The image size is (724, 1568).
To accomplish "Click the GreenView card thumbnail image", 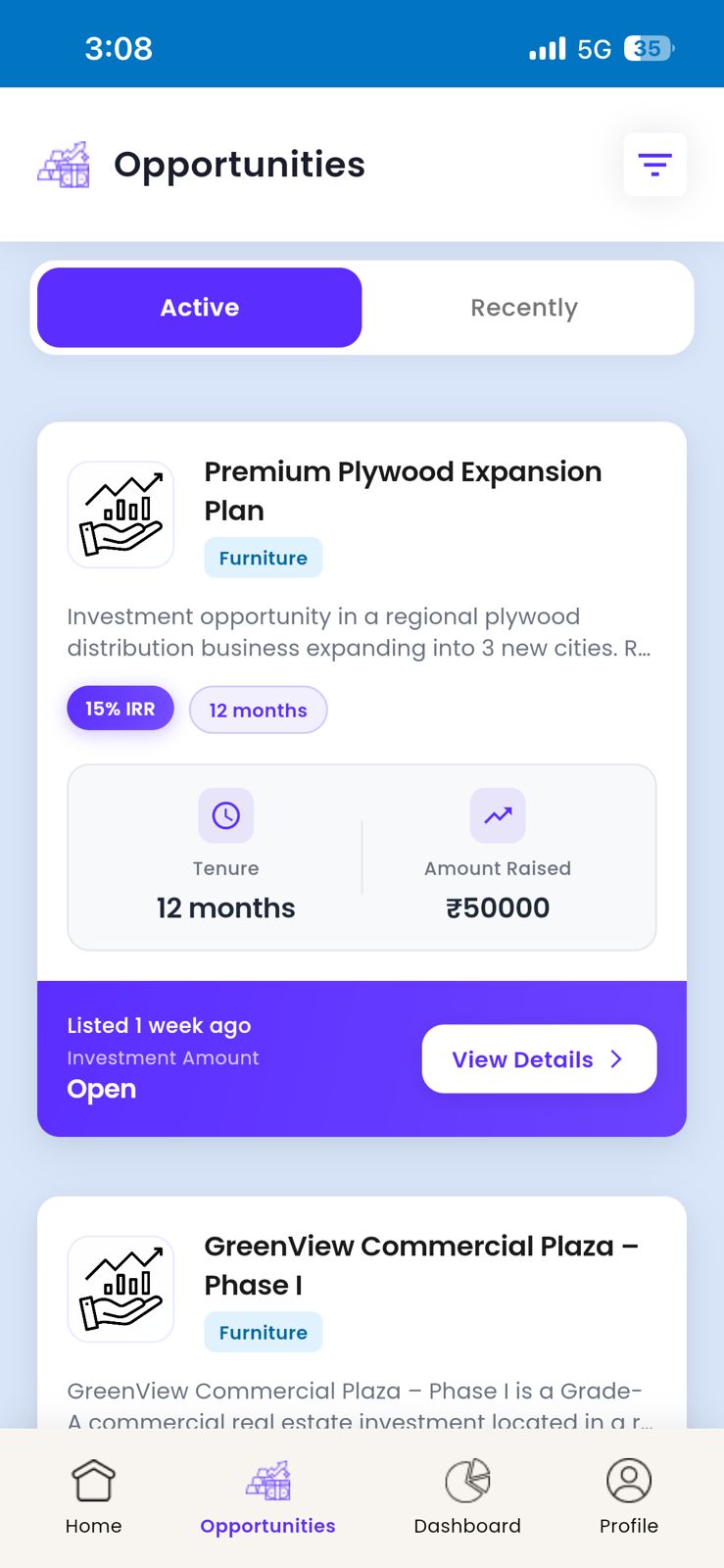I will click(121, 1289).
